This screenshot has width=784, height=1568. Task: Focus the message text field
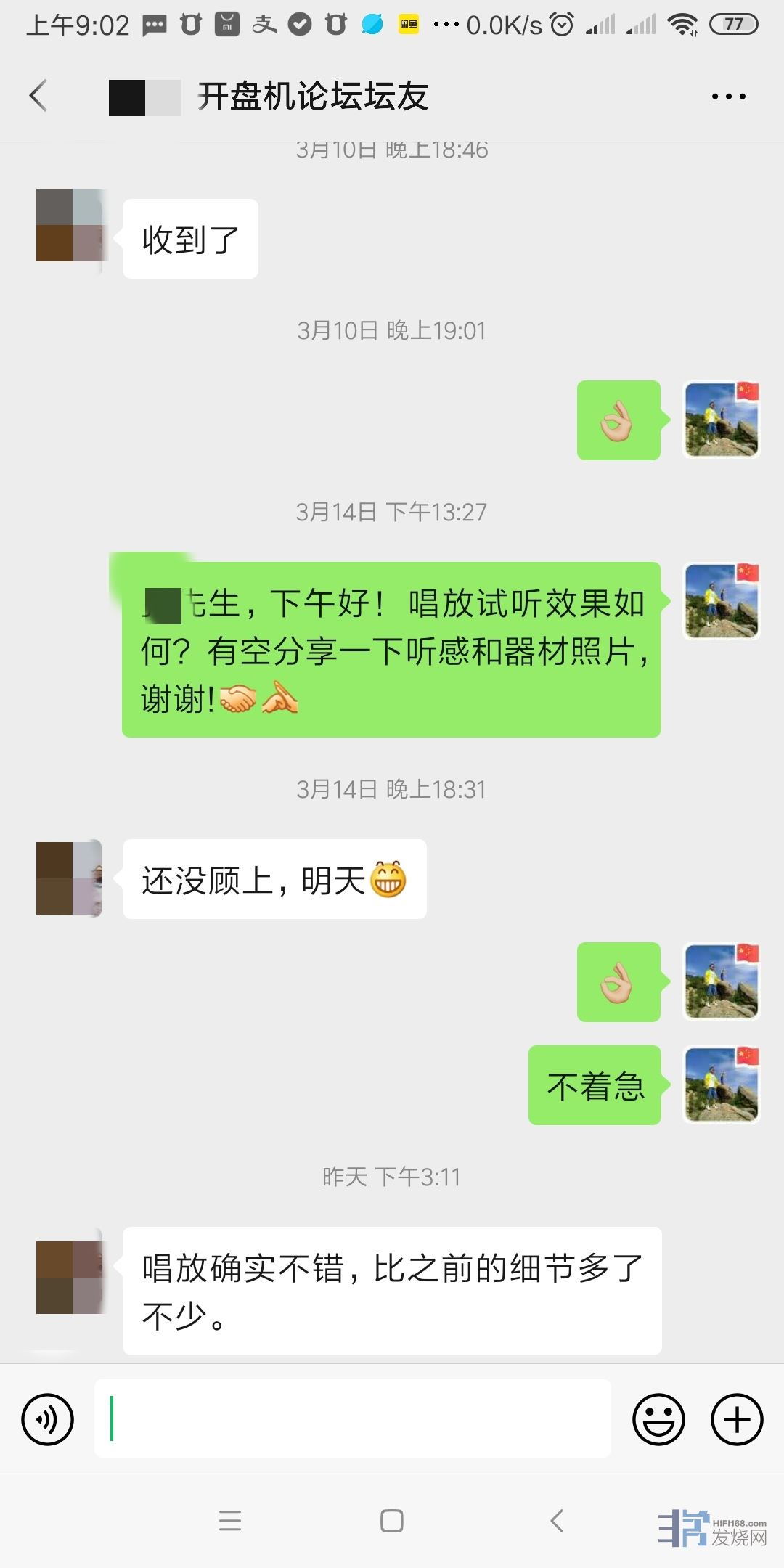(353, 1418)
